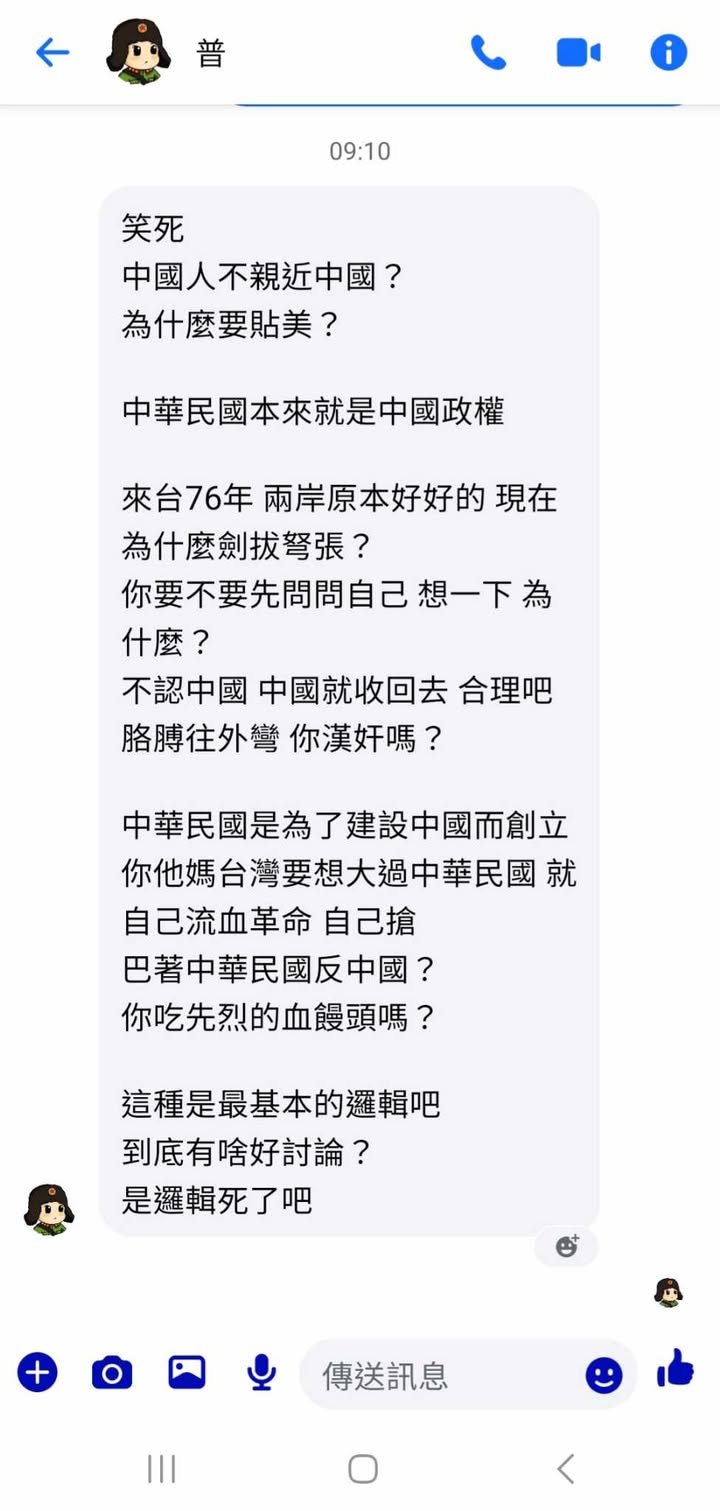The height and width of the screenshot is (1511, 720).
Task: Open the emoji picker in message field
Action: click(604, 1375)
